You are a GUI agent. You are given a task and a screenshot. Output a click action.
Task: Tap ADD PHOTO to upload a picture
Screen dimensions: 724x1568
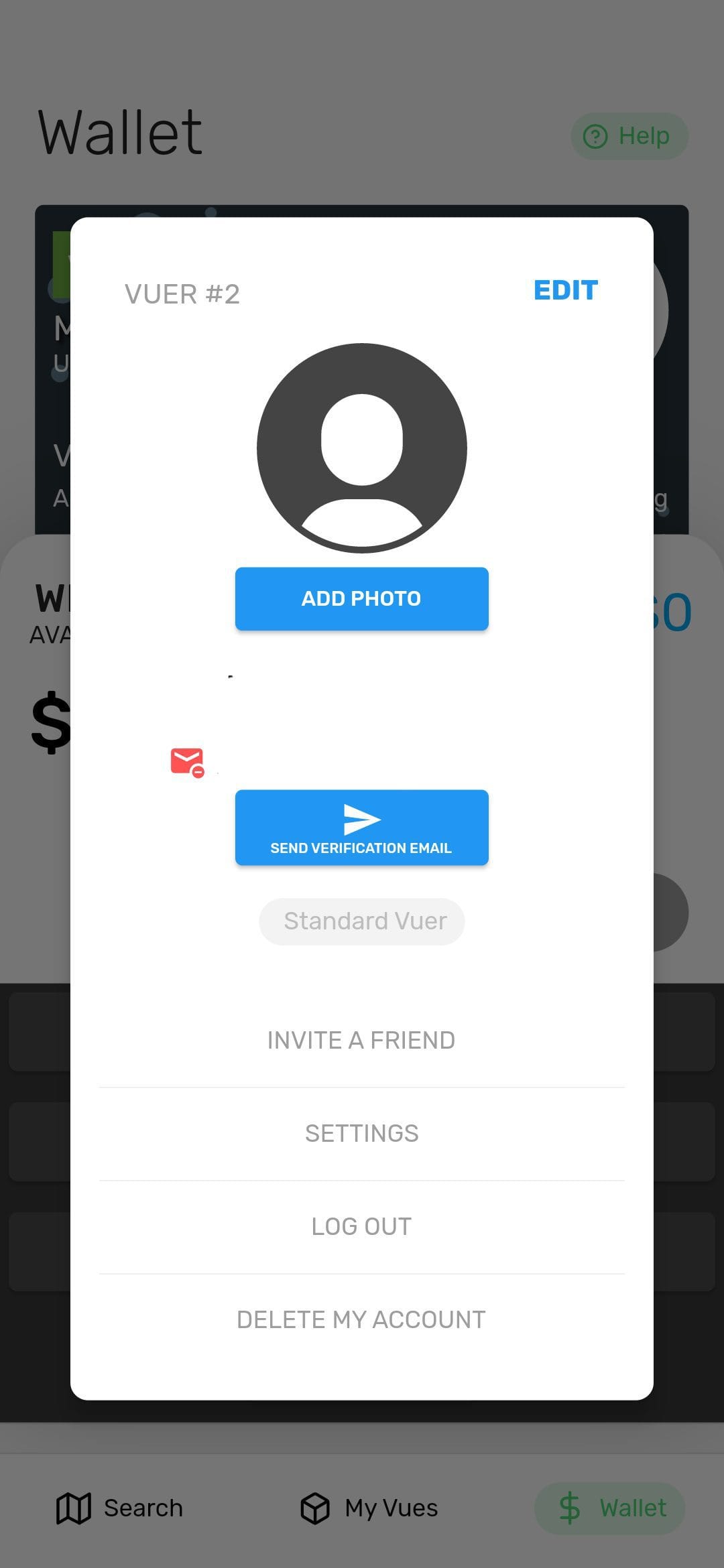click(x=362, y=598)
